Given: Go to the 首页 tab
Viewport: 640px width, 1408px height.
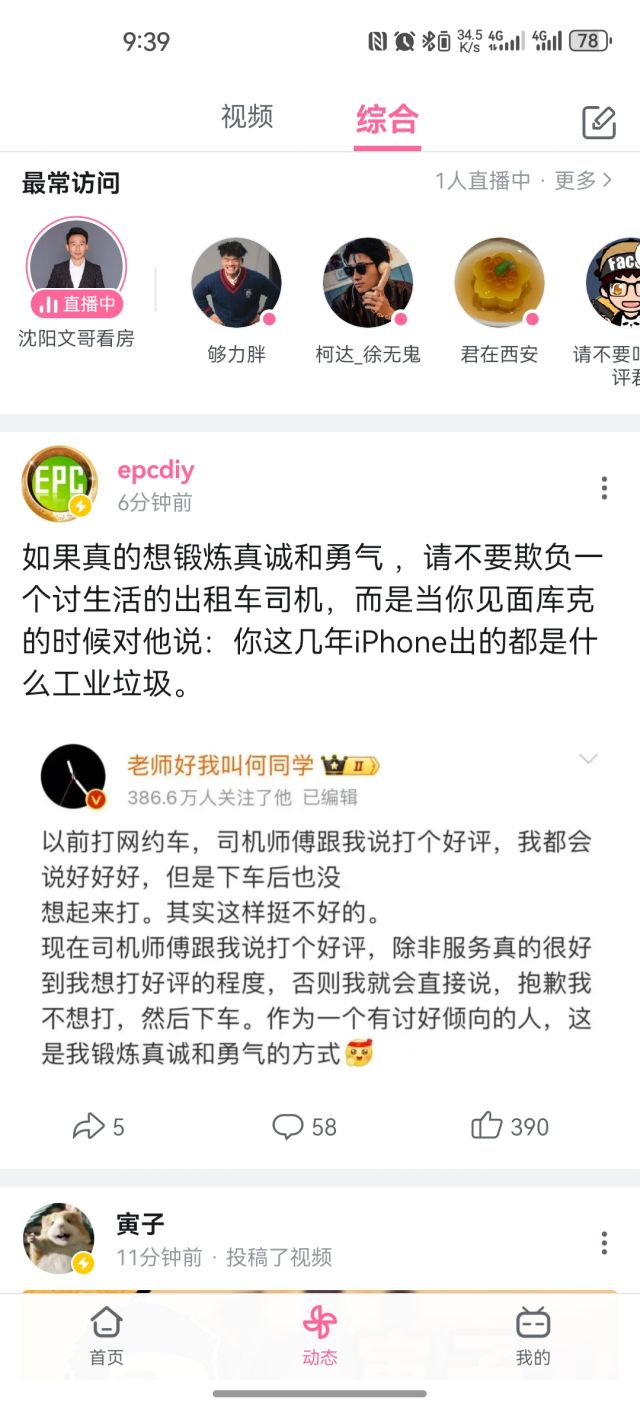Looking at the screenshot, I should point(107,1335).
